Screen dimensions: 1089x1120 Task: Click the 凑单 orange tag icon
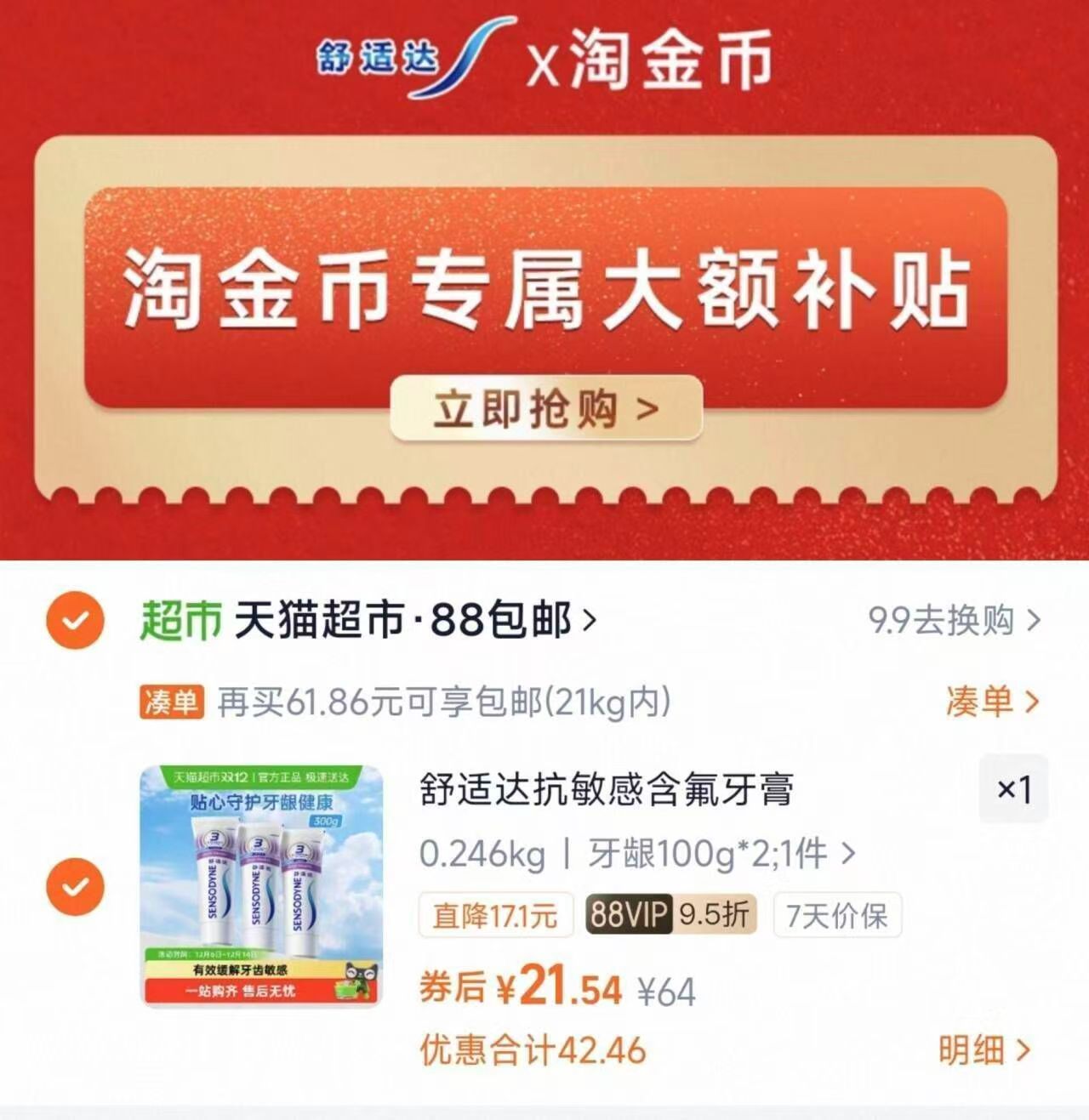[176, 700]
